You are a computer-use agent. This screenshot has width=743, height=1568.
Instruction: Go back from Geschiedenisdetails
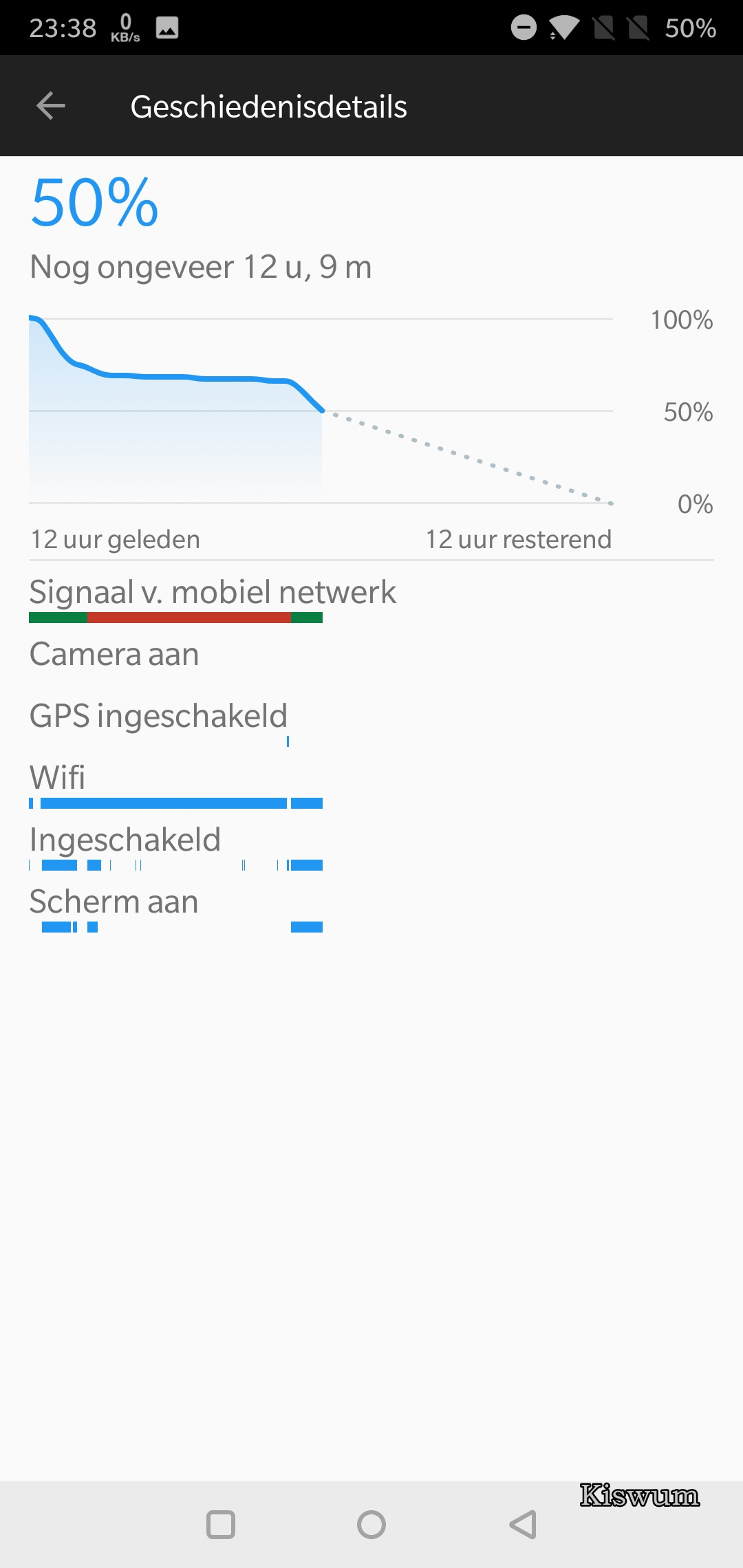[51, 106]
